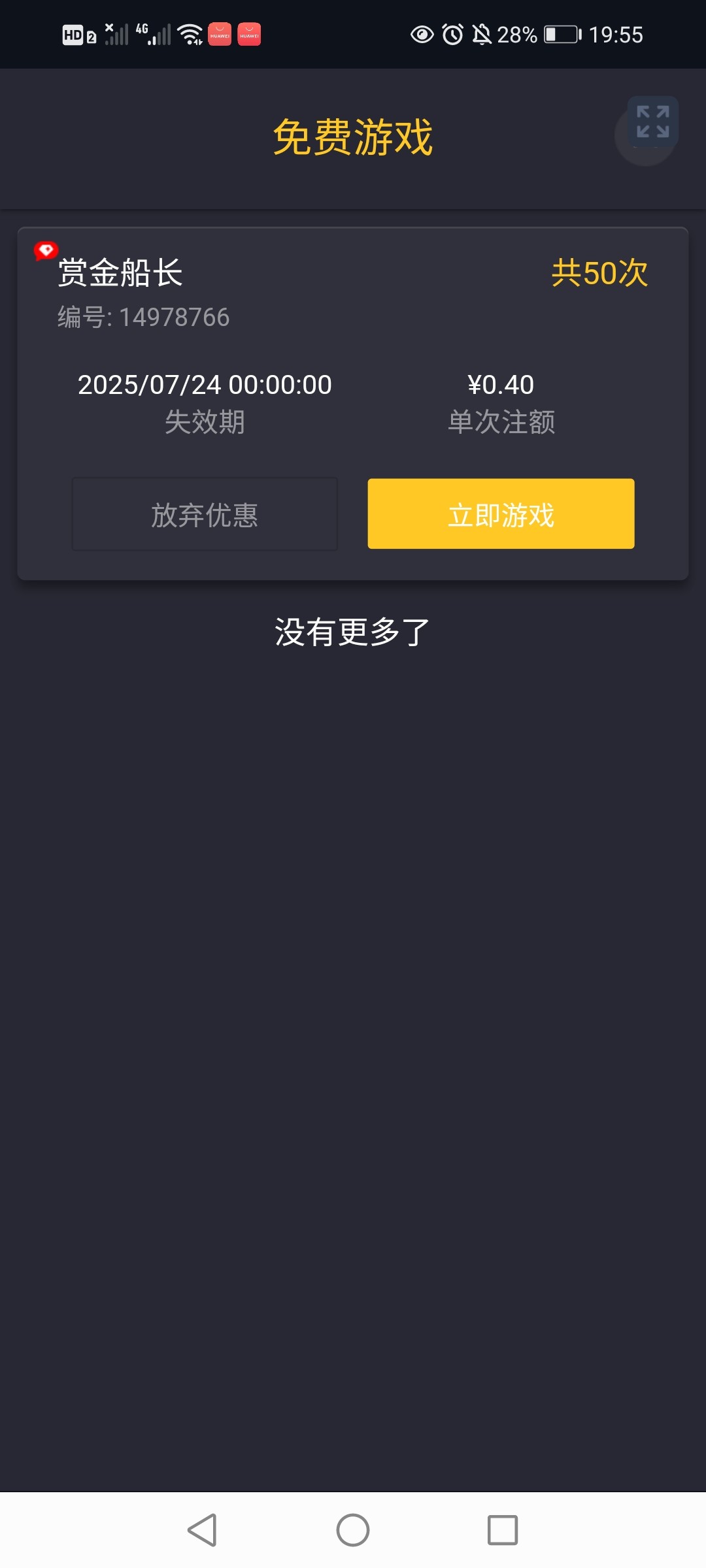
Task: Tap the home circle button
Action: coord(352,1529)
